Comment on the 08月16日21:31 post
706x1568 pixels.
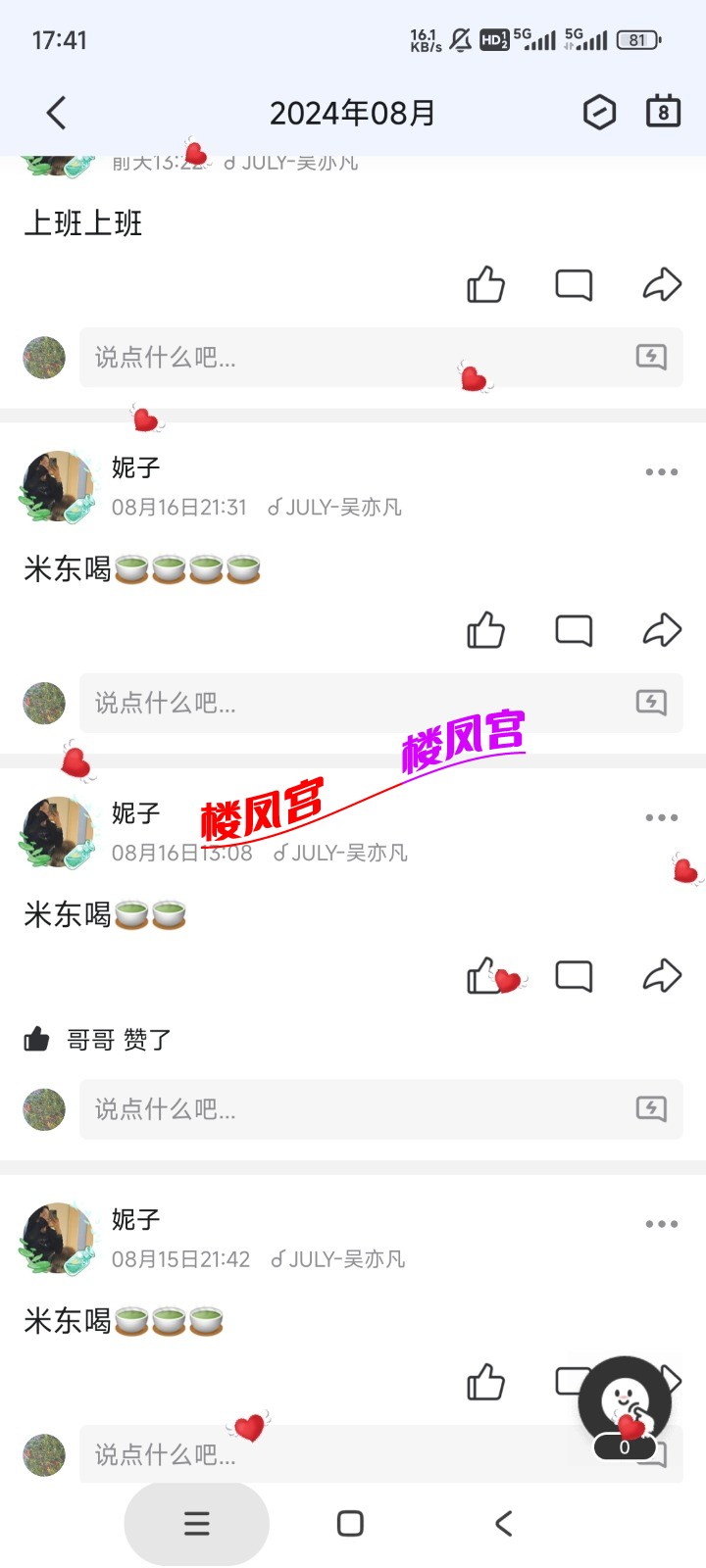click(x=574, y=630)
